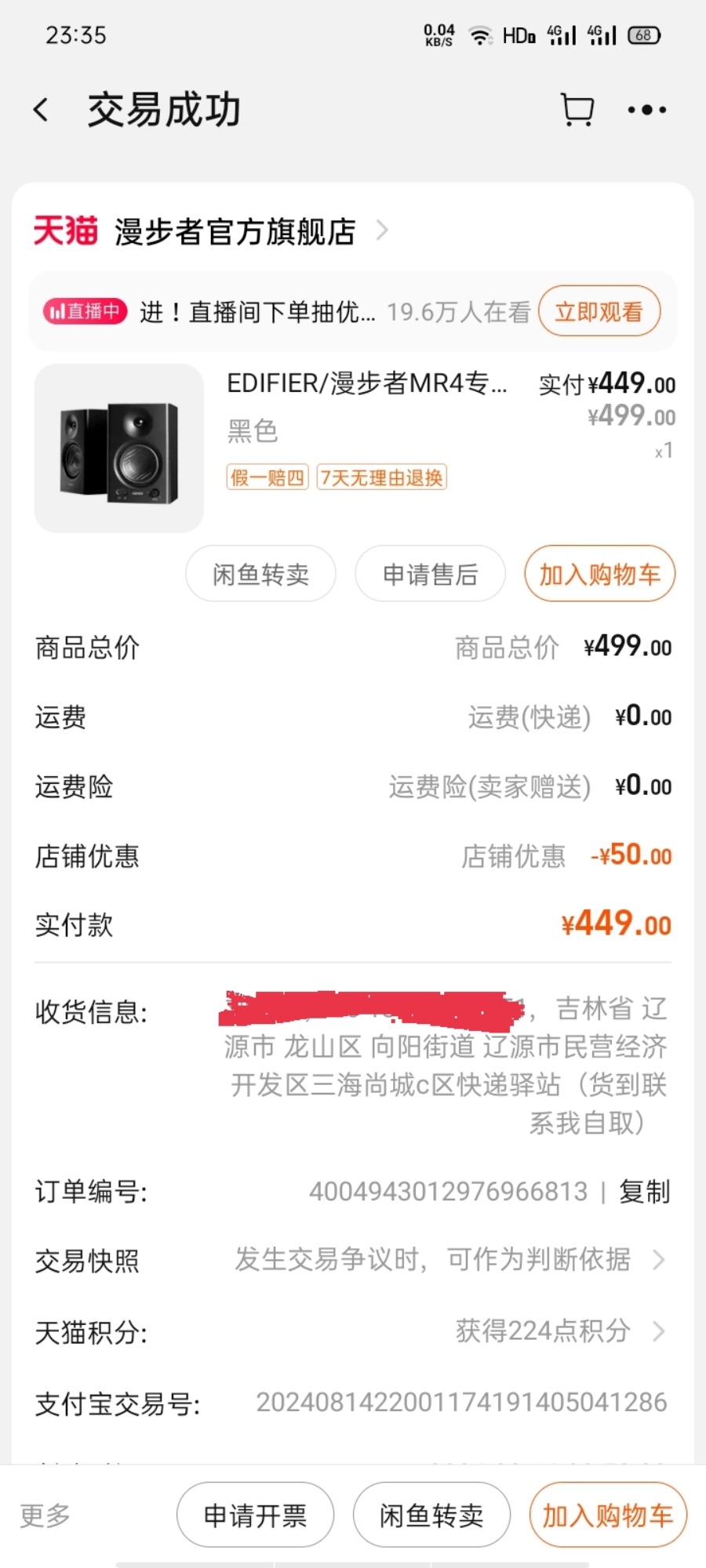The image size is (706, 1568).
Task: Tap 闲鱼转卖 in the bottom bar
Action: click(x=431, y=1515)
